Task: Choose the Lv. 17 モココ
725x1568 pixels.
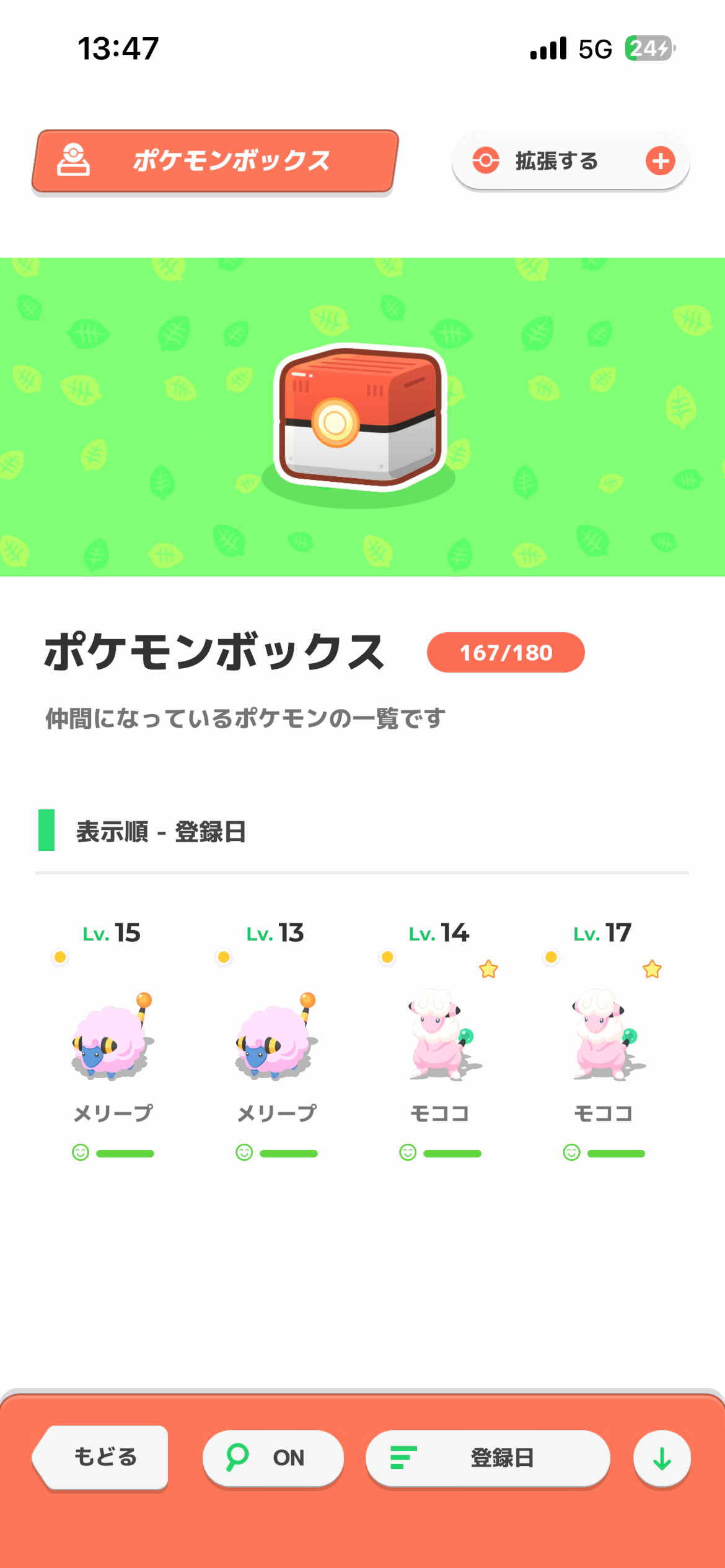Action: click(x=603, y=1037)
